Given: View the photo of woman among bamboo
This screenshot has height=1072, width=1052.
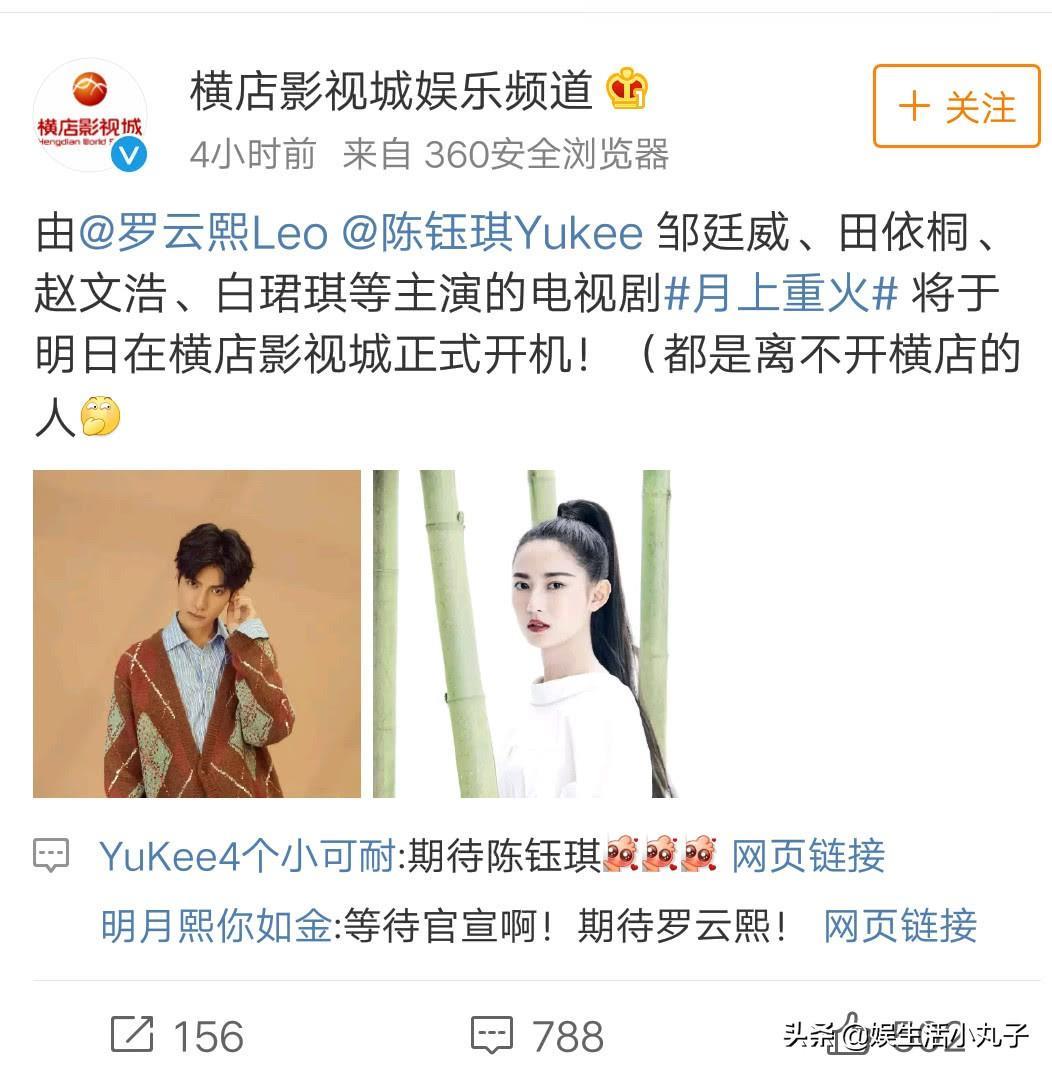Looking at the screenshot, I should (x=522, y=633).
